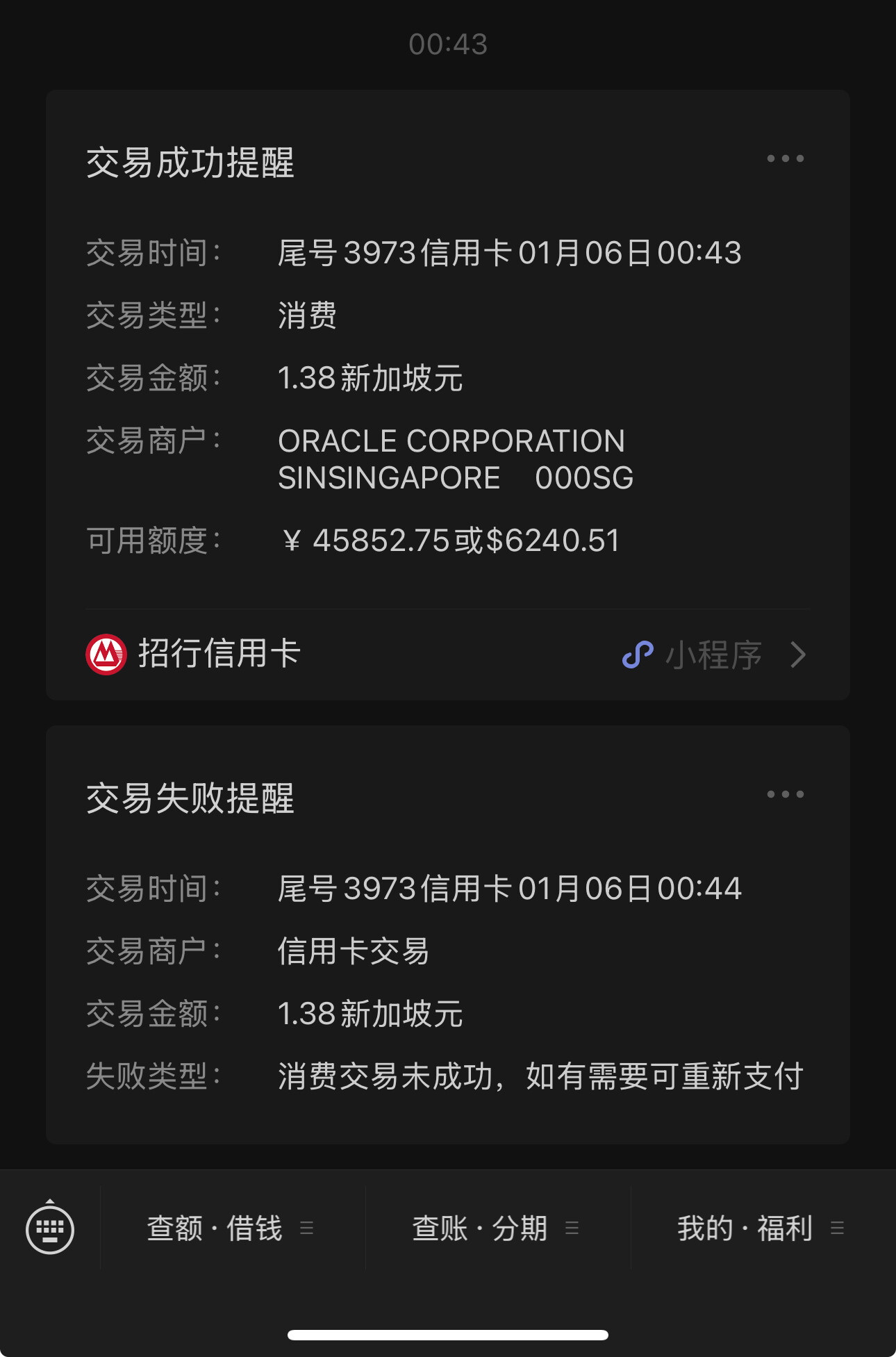Expand the 查账·分期 menu

click(497, 1228)
